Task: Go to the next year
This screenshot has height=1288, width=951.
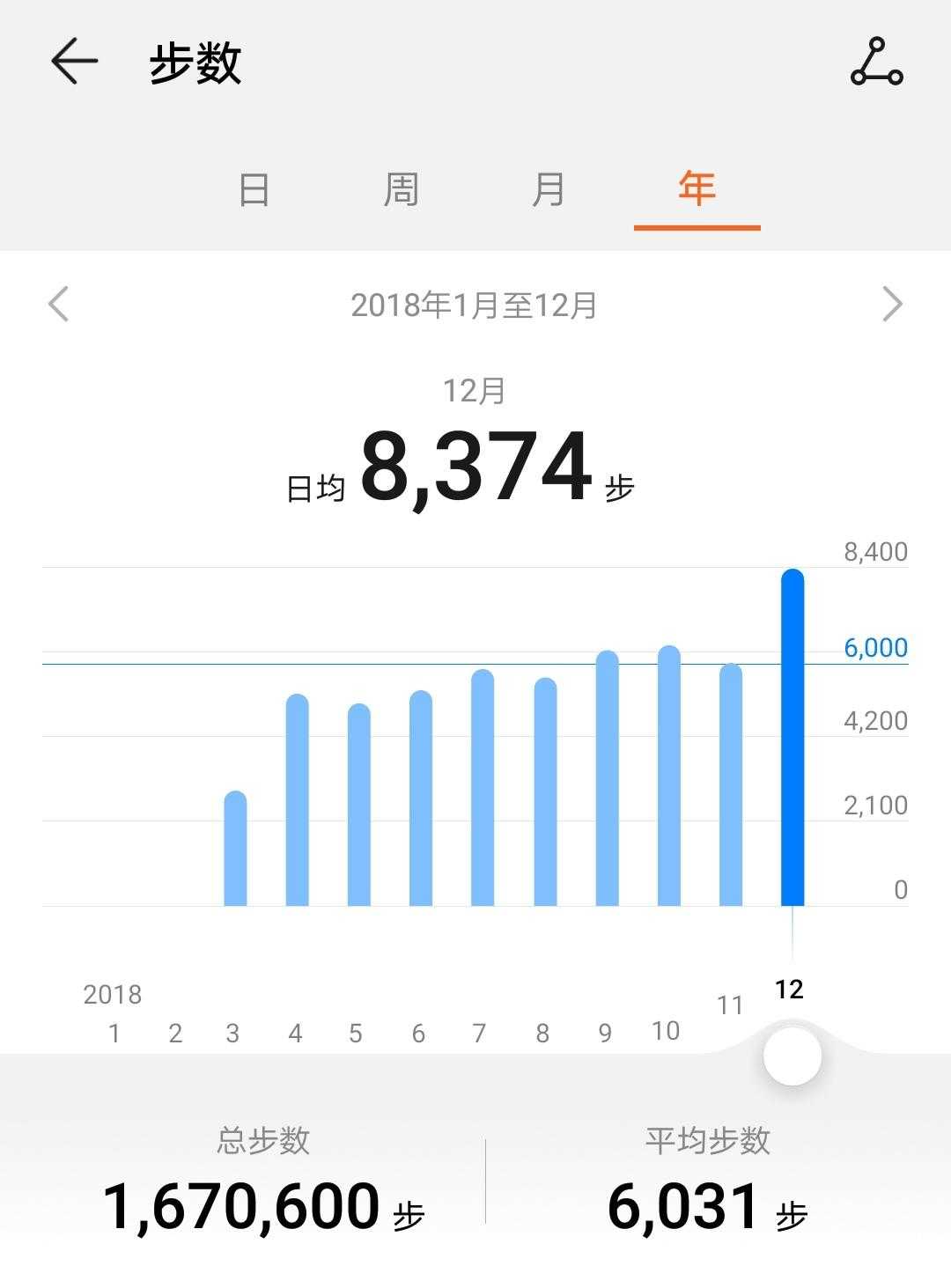Action: [x=892, y=305]
